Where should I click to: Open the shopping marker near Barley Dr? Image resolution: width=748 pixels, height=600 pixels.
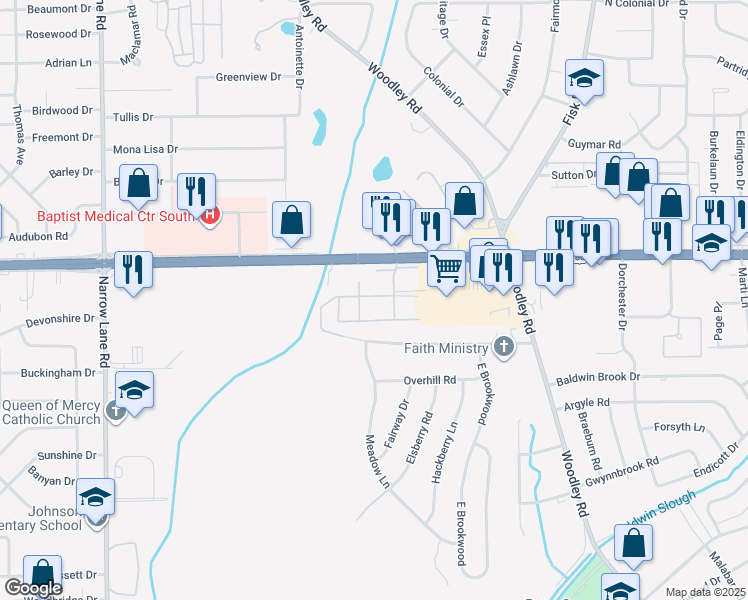click(x=138, y=183)
